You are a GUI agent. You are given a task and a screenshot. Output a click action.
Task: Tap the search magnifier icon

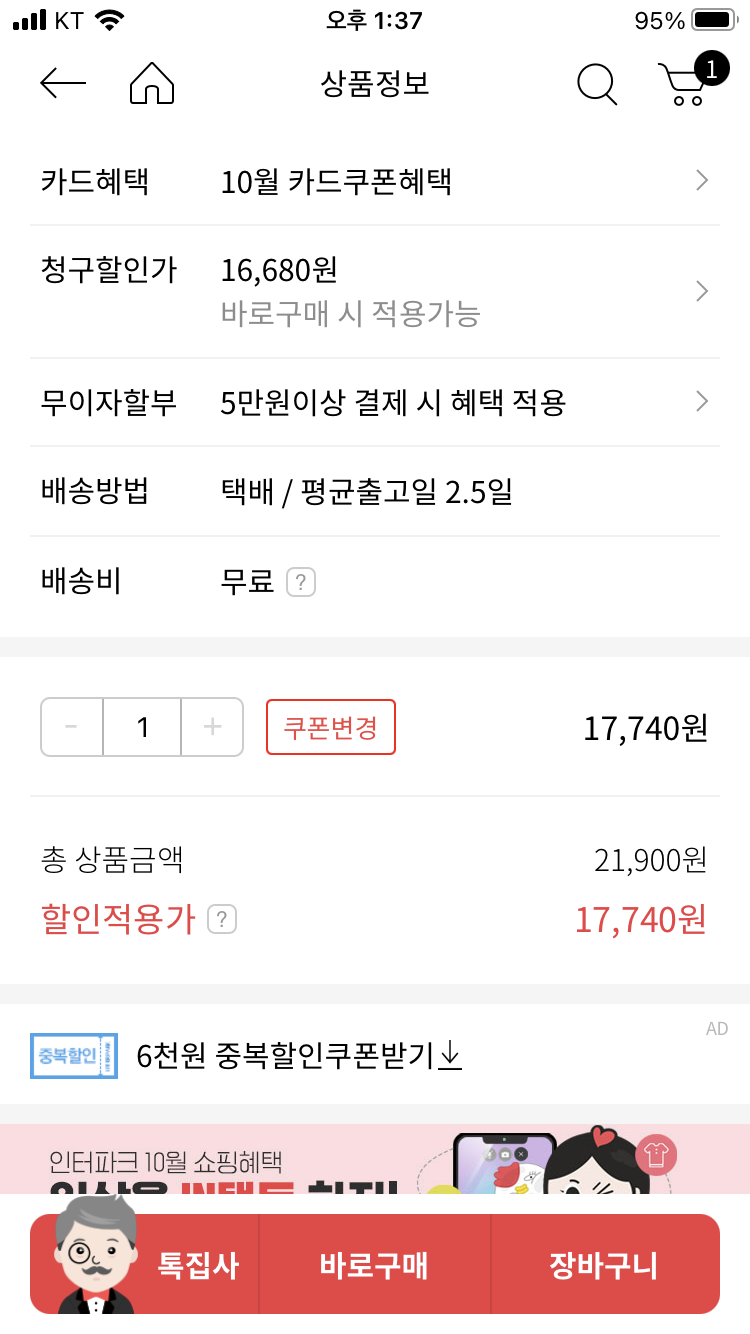[x=597, y=84]
